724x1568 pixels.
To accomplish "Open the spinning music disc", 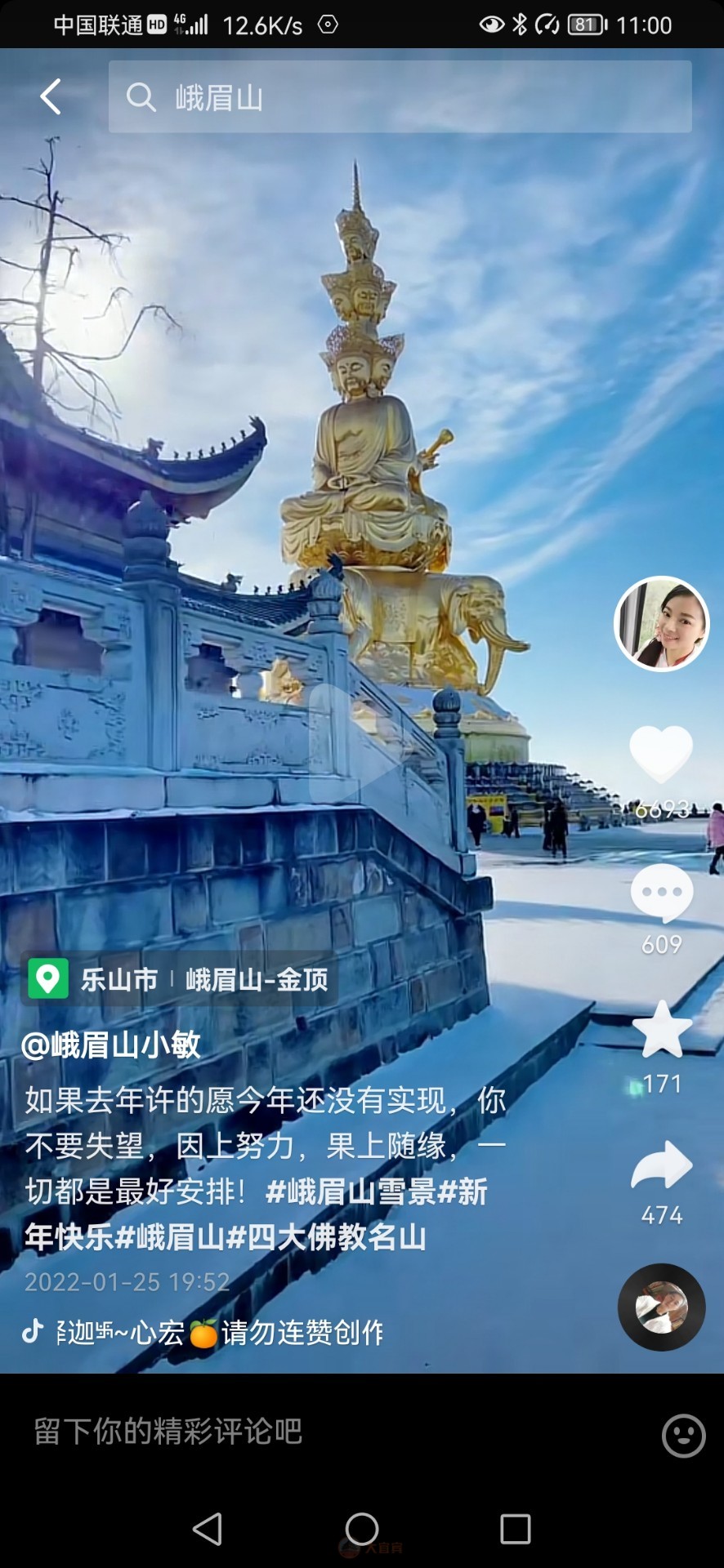I will [661, 1307].
